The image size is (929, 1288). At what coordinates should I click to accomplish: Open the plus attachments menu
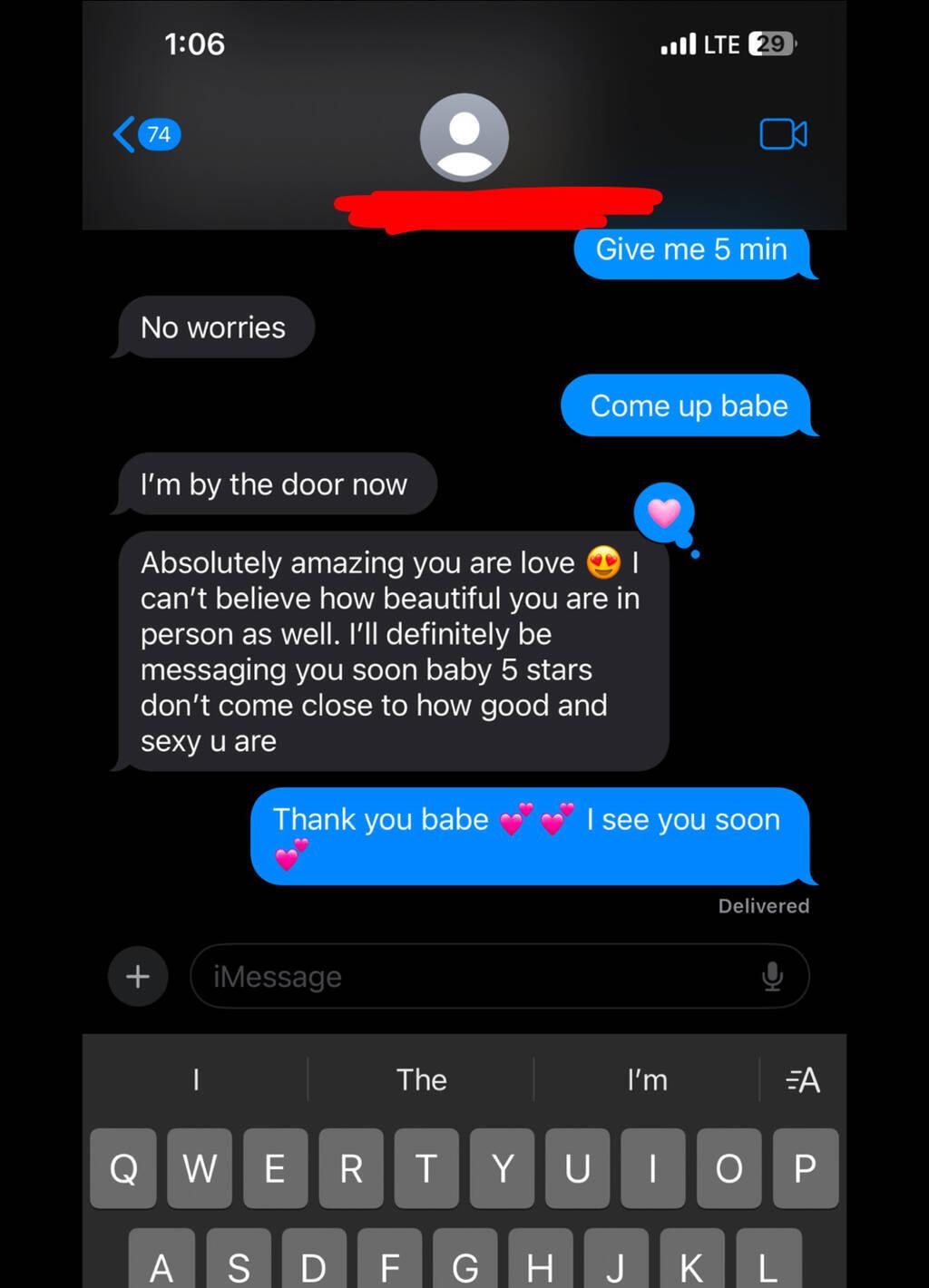tap(138, 976)
